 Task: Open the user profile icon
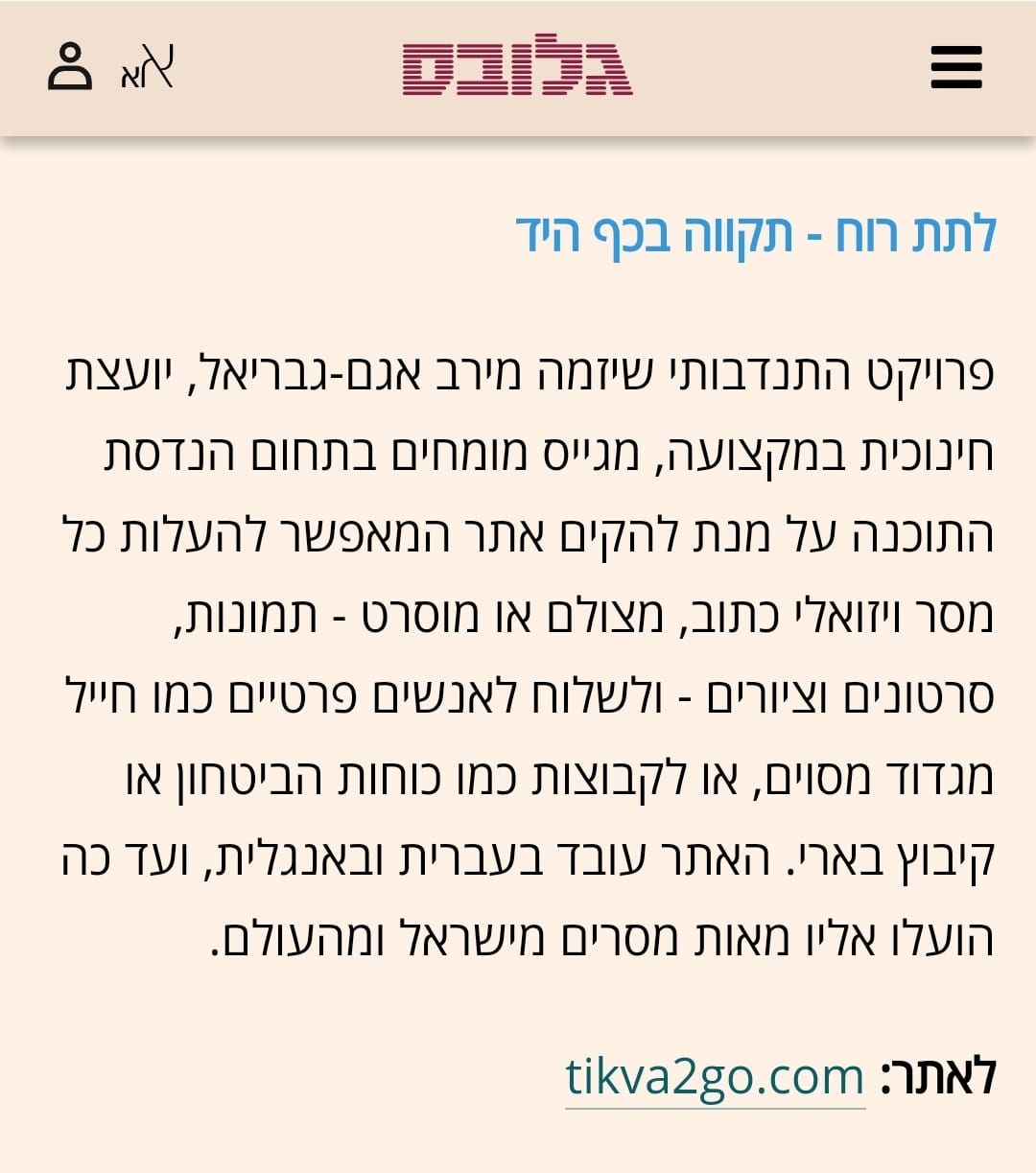pos(70,66)
